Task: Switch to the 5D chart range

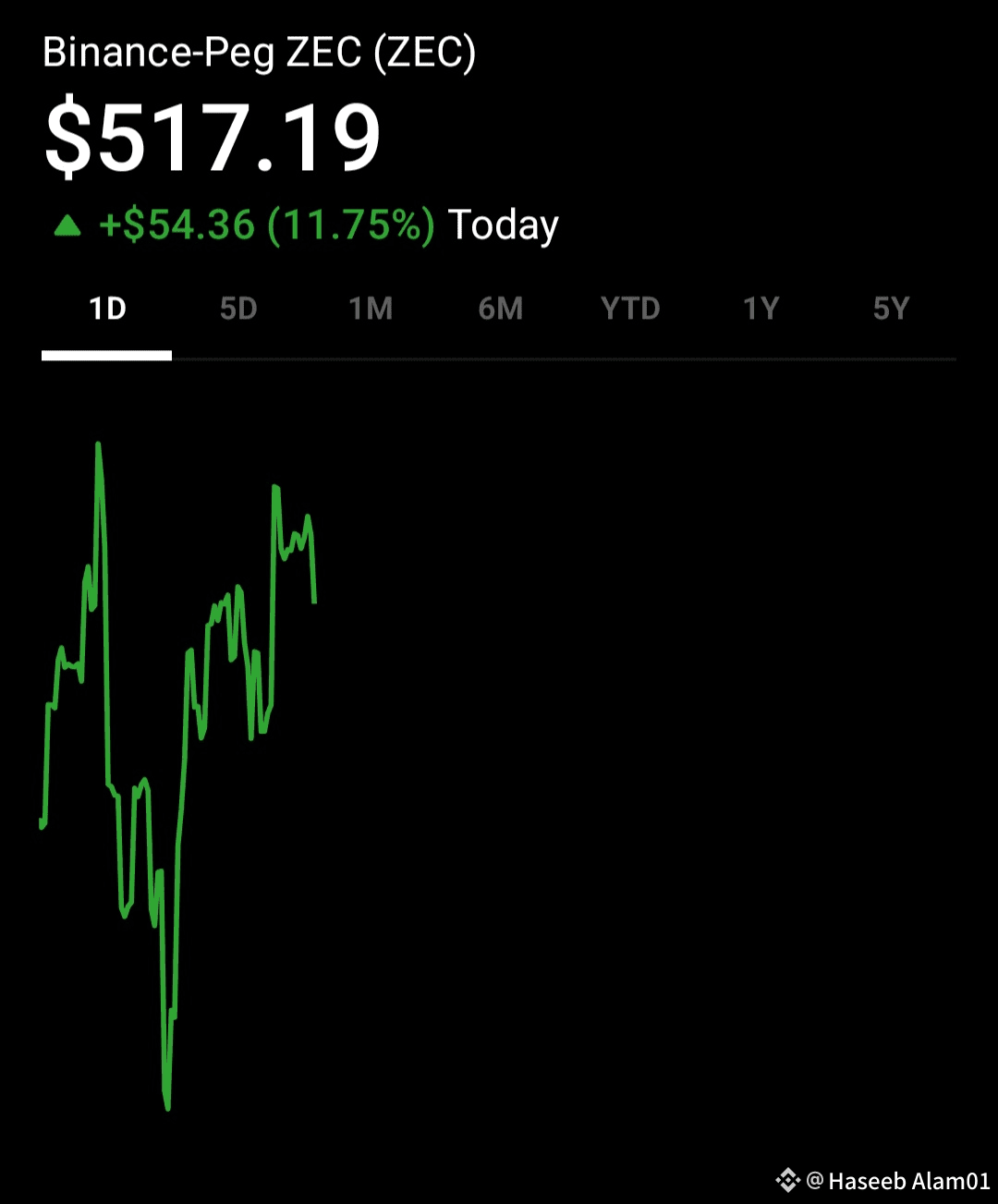Action: 238,309
